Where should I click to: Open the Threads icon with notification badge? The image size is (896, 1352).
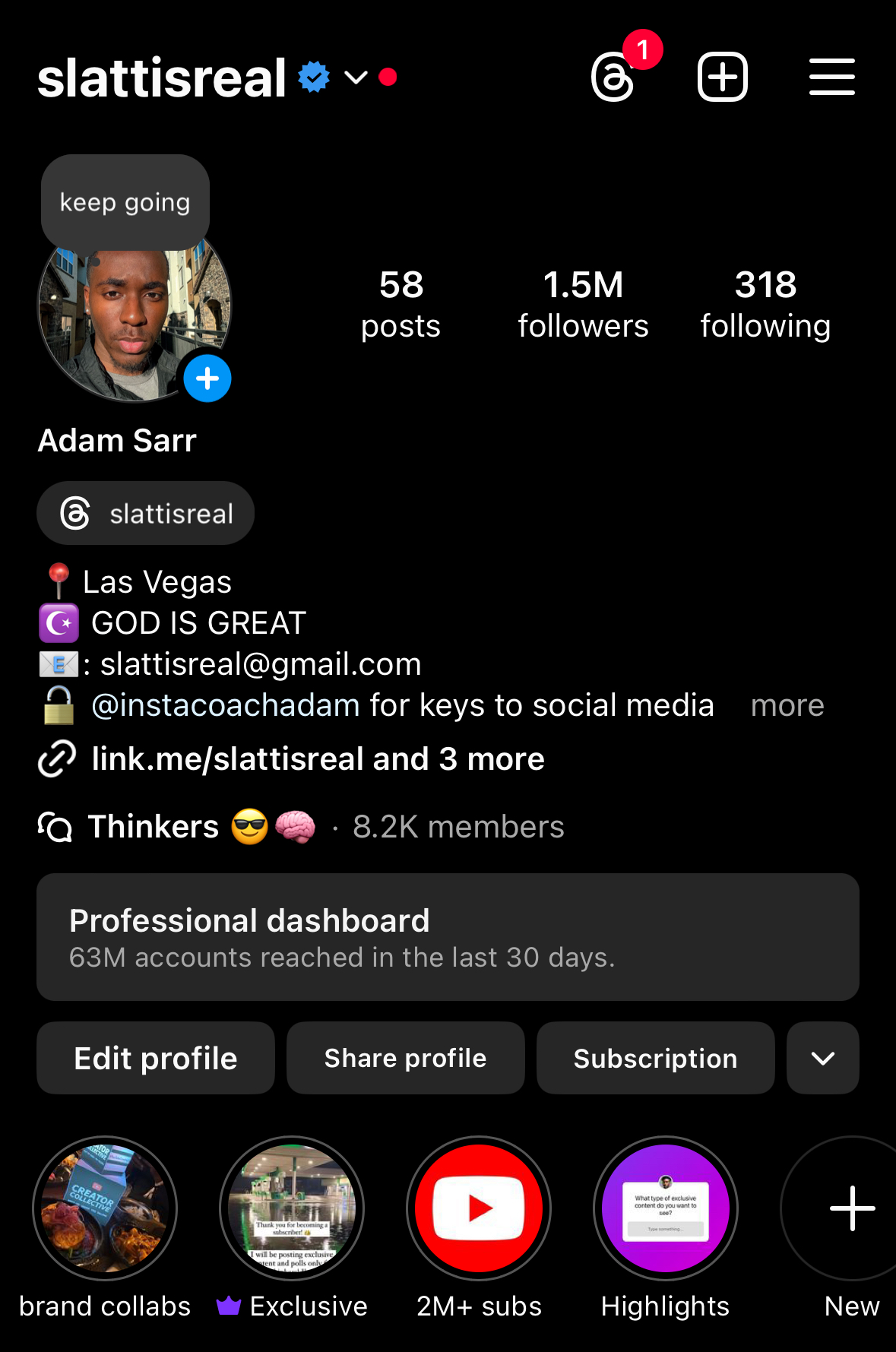point(613,77)
